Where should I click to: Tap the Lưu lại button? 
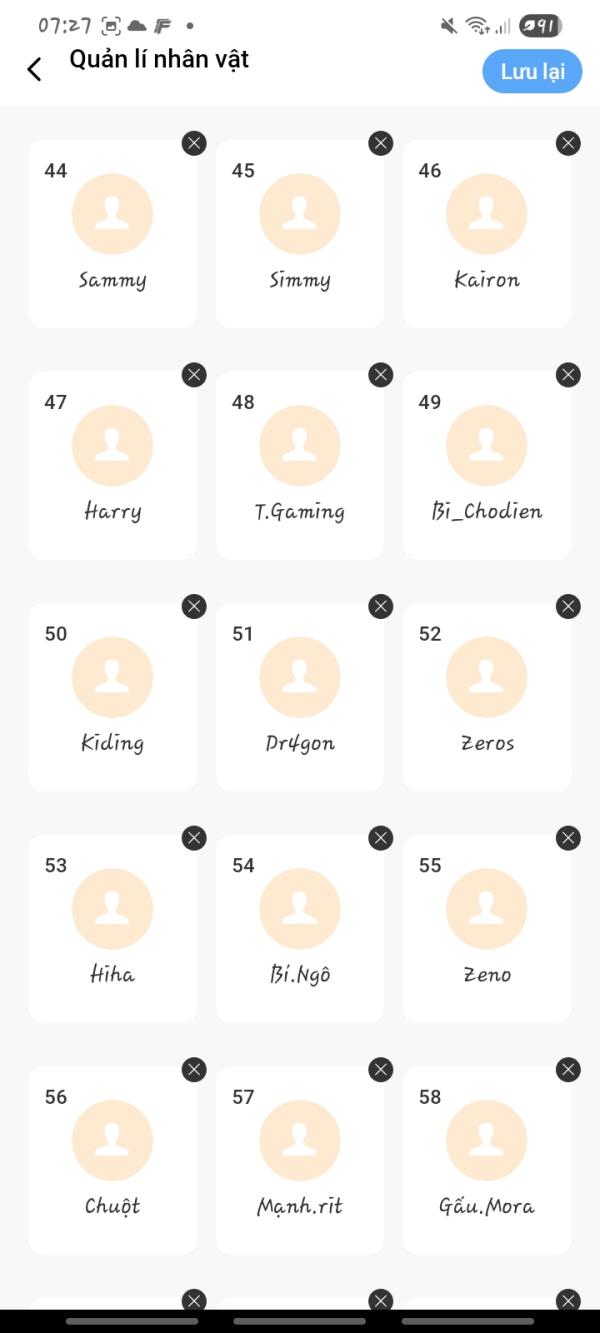point(532,72)
